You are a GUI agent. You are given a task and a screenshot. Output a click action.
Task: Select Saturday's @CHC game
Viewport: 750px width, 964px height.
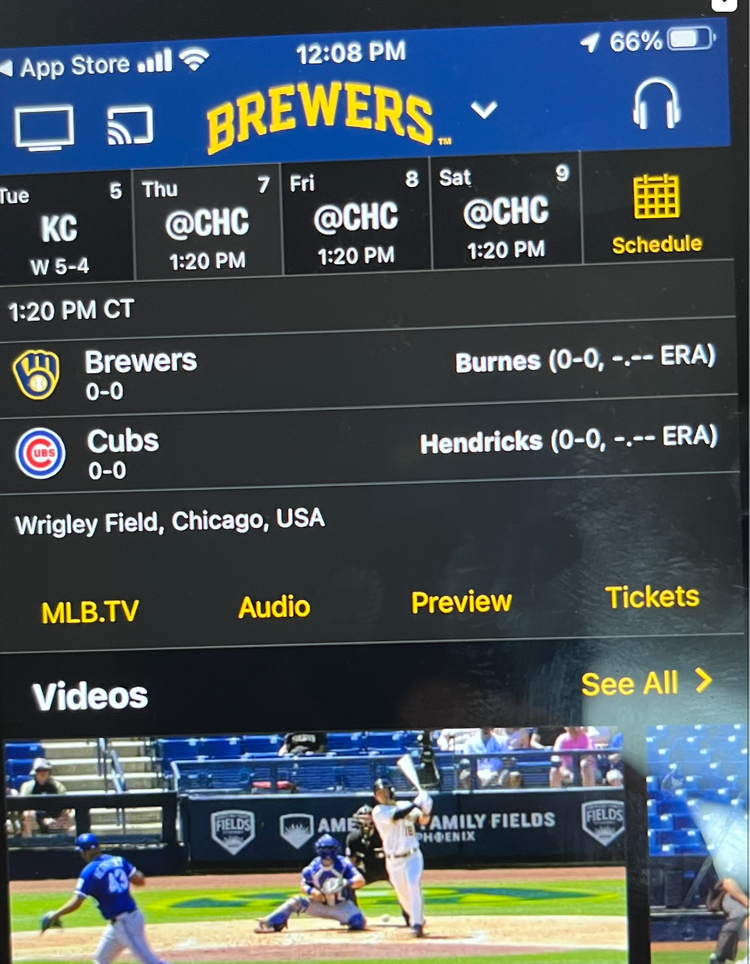505,215
